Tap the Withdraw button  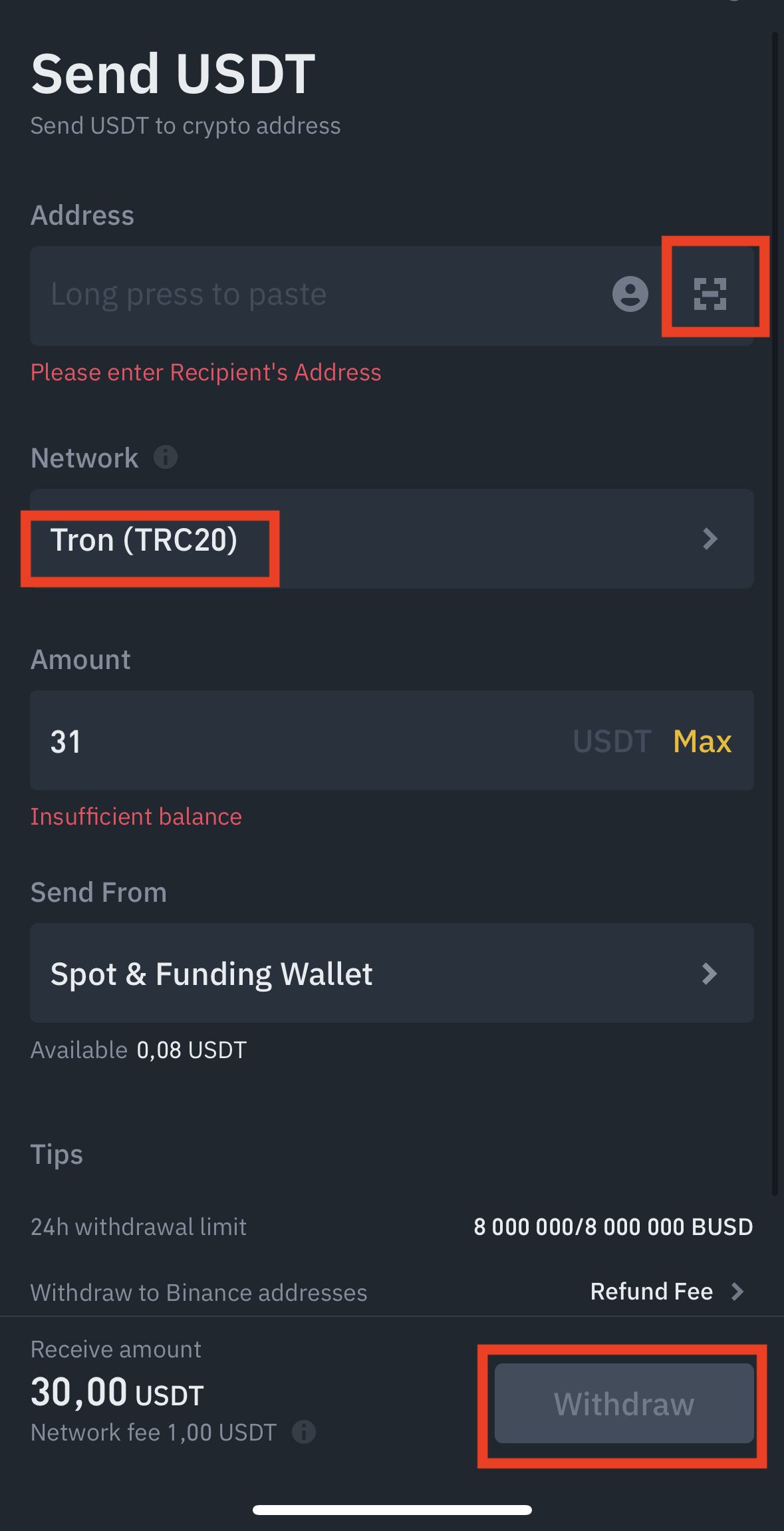point(624,1403)
